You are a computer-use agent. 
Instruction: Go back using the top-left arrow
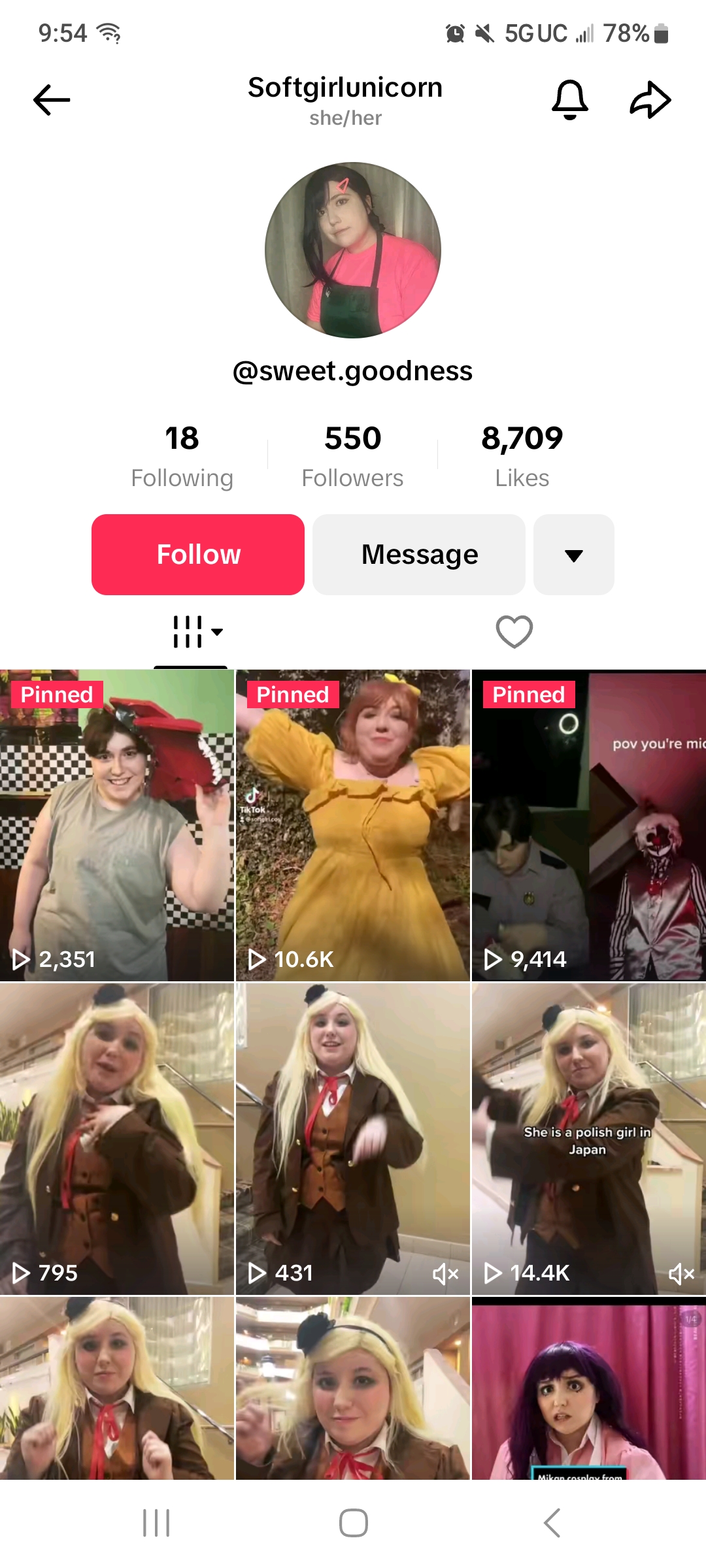point(52,100)
